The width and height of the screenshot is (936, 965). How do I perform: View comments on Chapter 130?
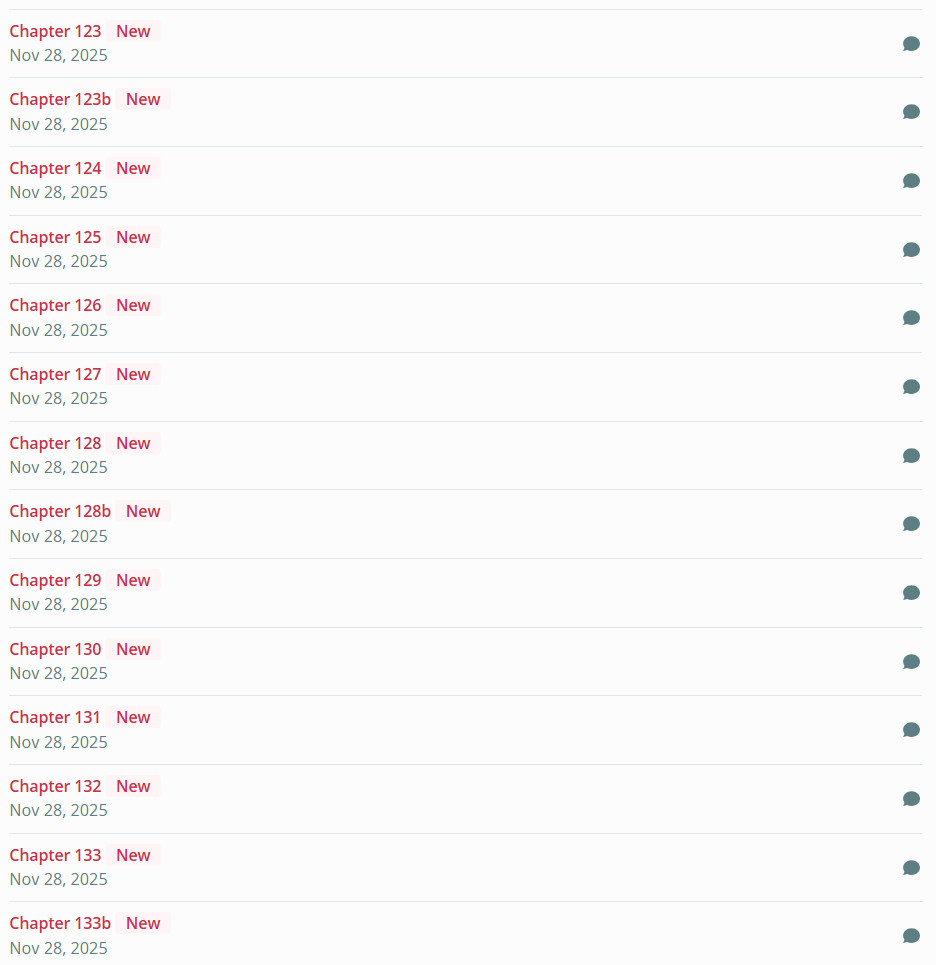[911, 661]
